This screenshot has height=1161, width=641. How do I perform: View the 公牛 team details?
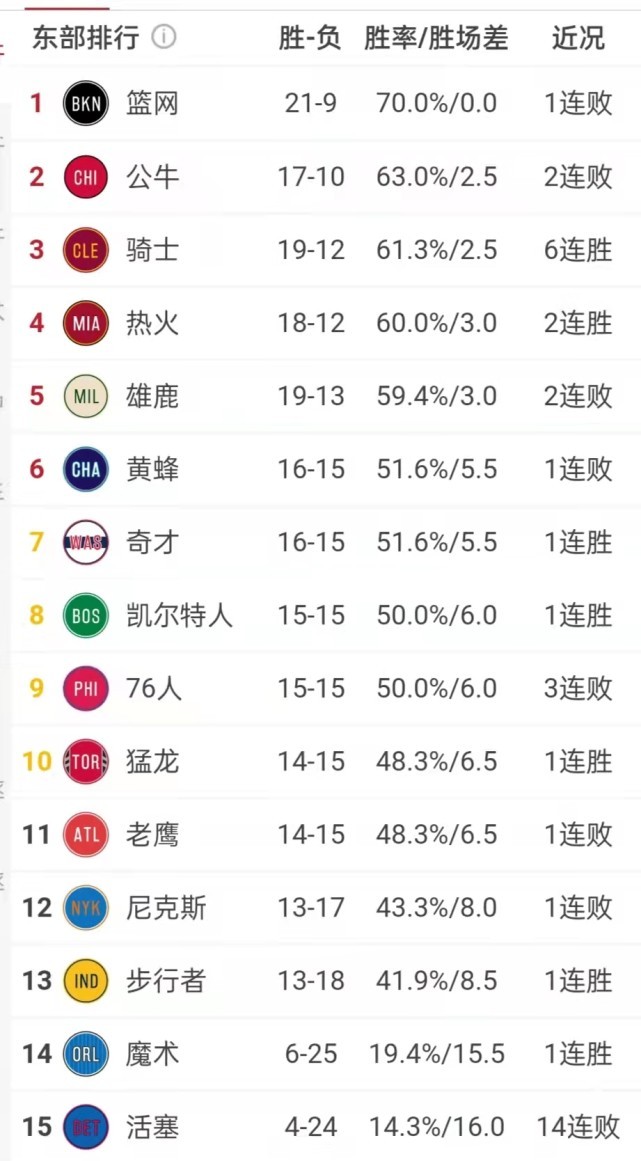152,177
